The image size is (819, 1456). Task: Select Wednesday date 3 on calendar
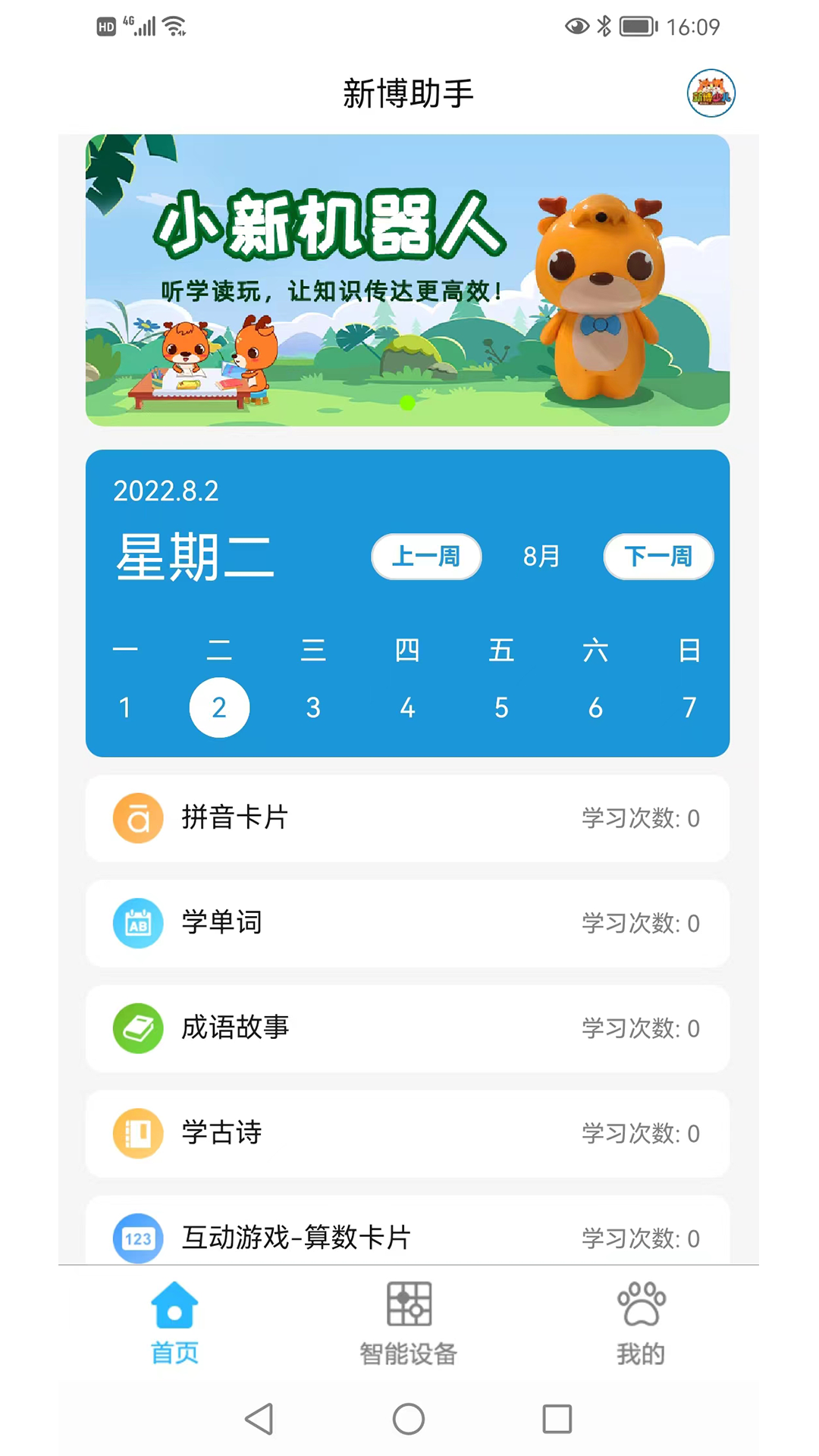pos(313,708)
